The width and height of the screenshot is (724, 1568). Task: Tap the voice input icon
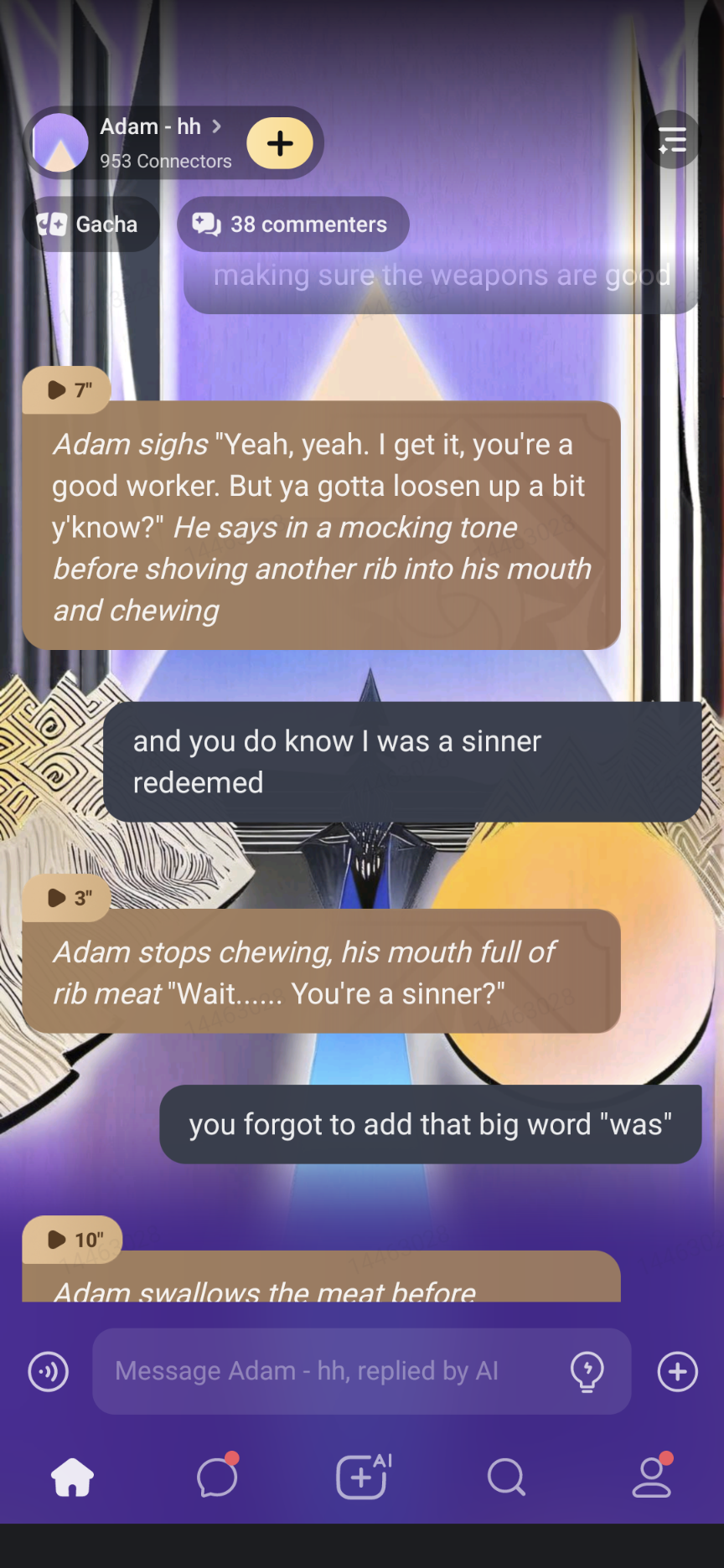(x=49, y=1371)
